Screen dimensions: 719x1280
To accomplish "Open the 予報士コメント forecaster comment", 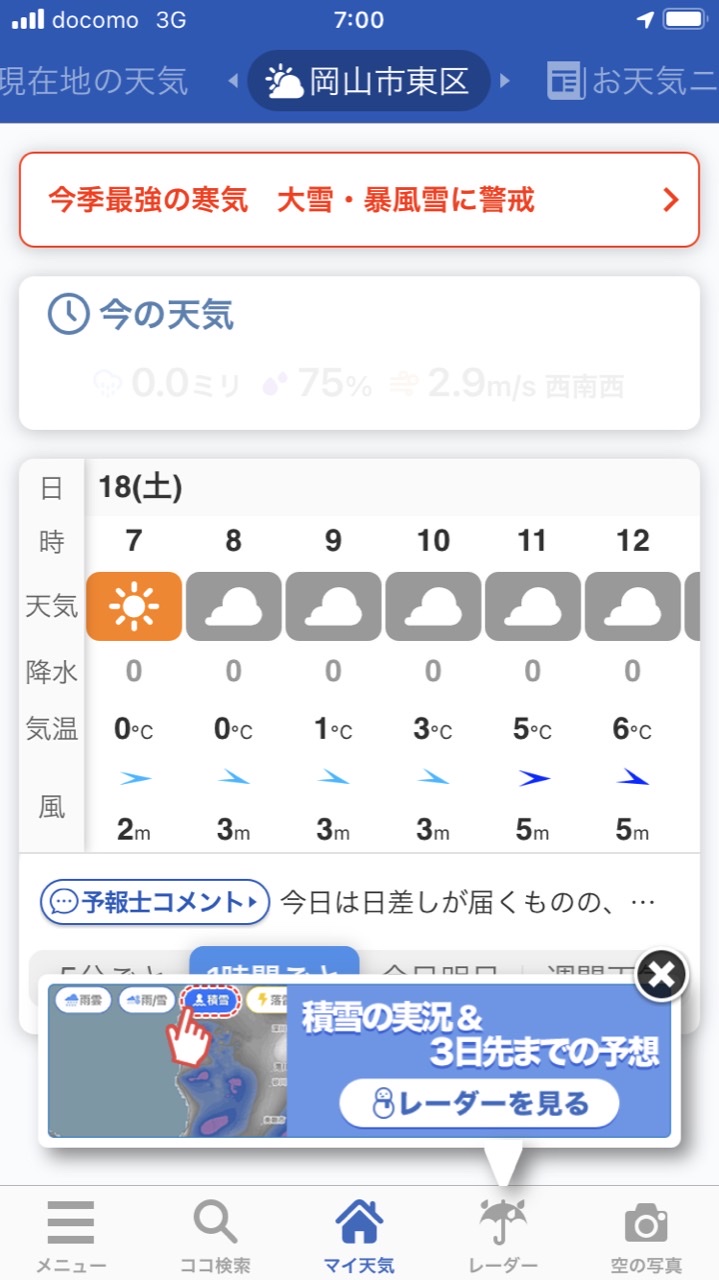I will 155,902.
